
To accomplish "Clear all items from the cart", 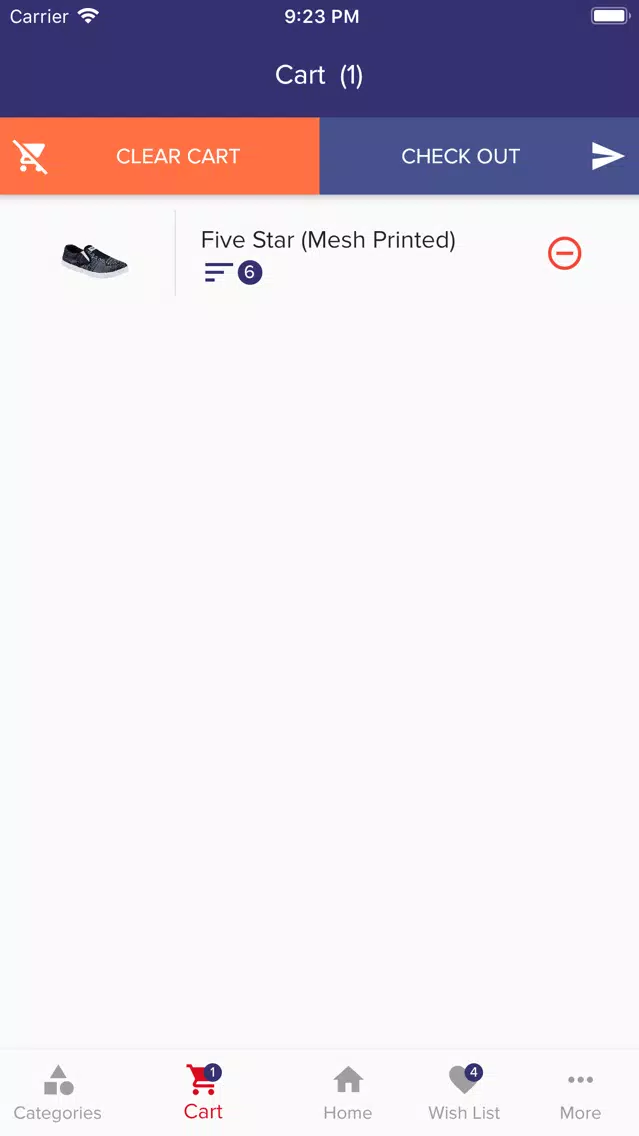I will coord(159,156).
